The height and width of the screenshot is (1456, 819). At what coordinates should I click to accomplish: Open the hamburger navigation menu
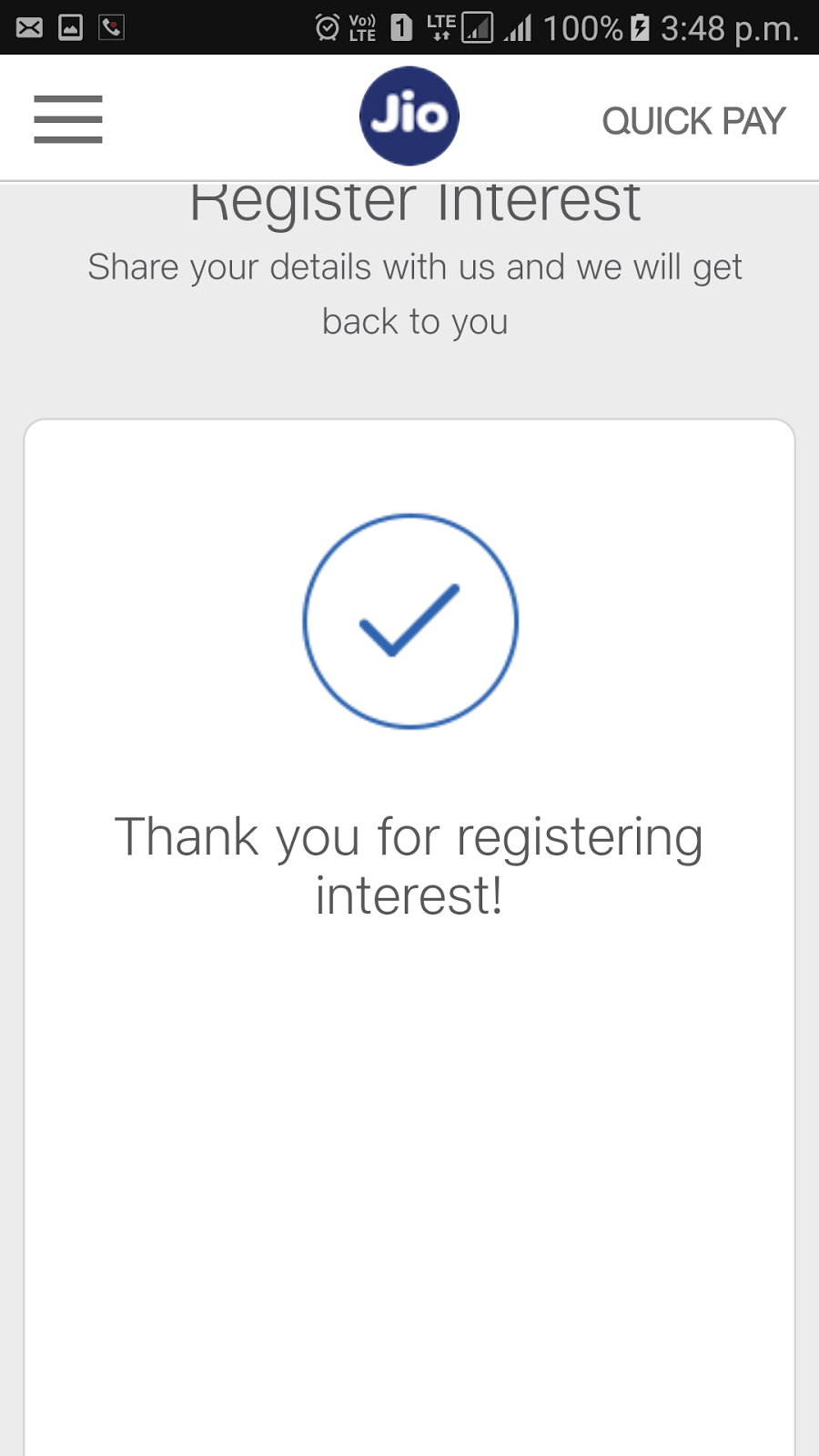click(x=68, y=119)
